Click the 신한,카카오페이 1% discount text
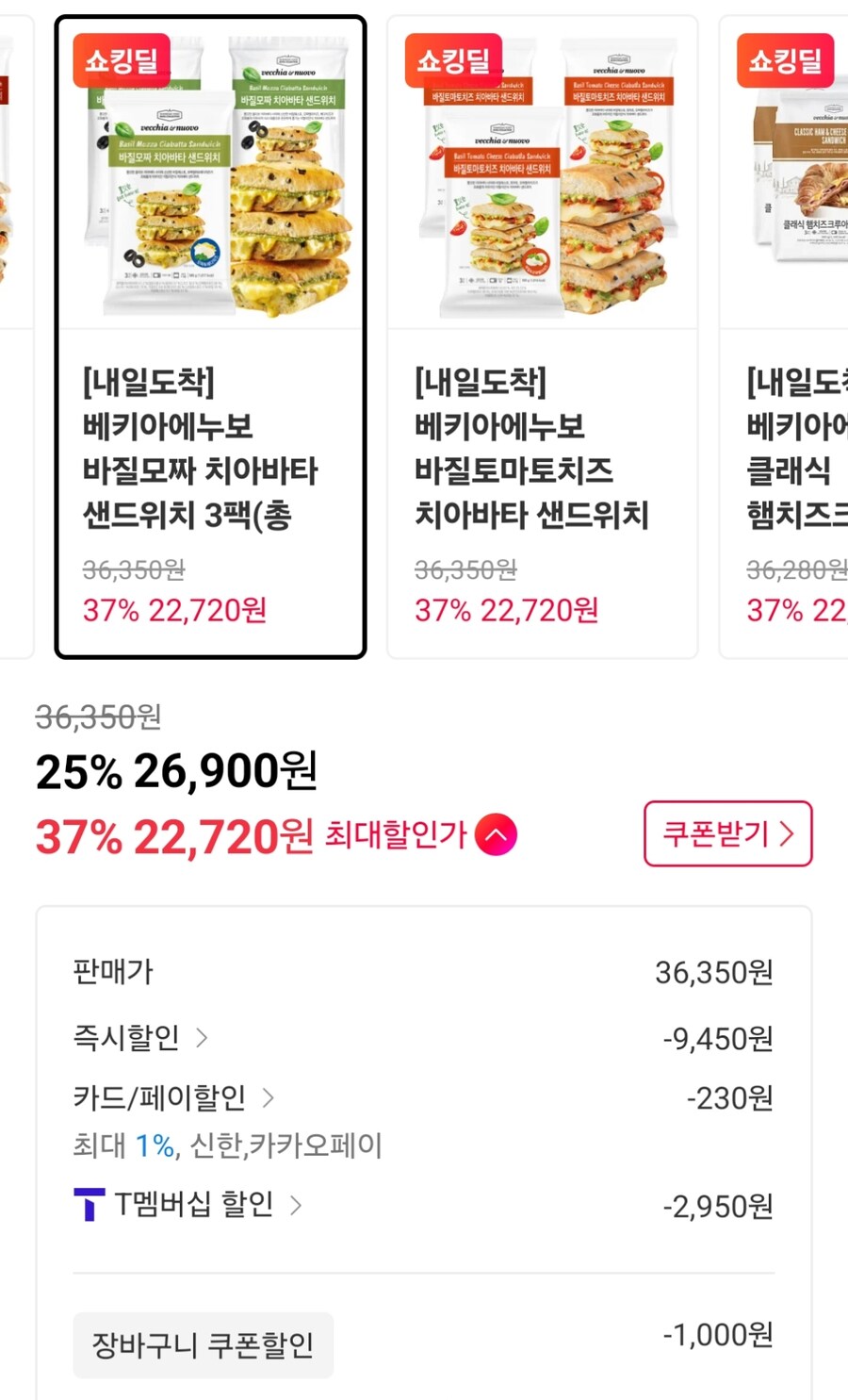Image resolution: width=848 pixels, height=1400 pixels. (x=226, y=1145)
